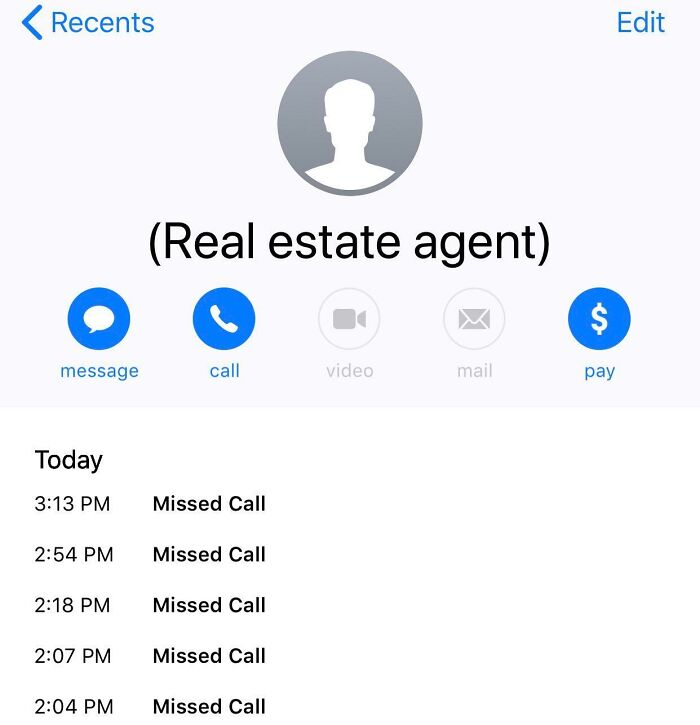Go back to Recents

[x=88, y=23]
